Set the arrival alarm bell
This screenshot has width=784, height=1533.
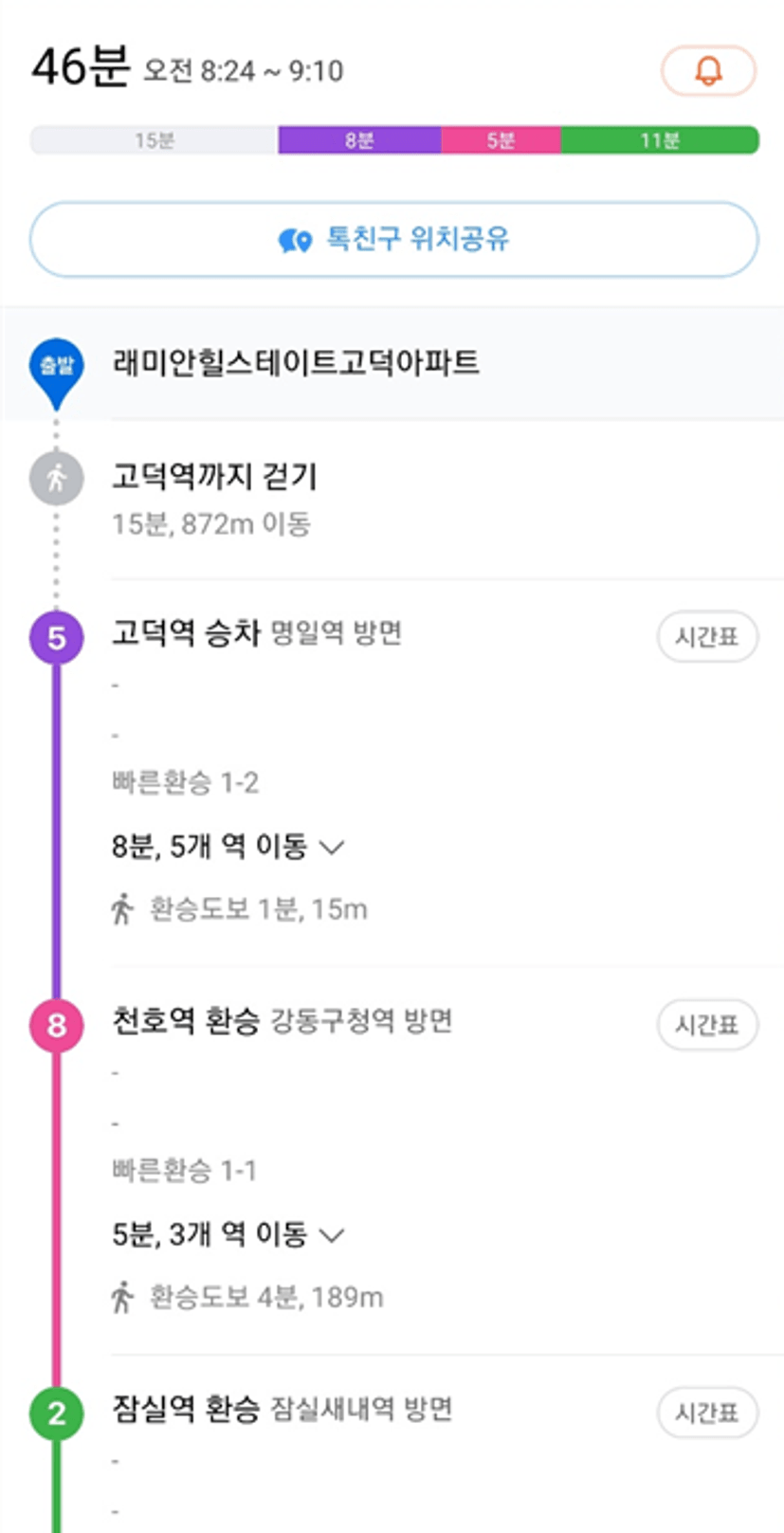707,71
